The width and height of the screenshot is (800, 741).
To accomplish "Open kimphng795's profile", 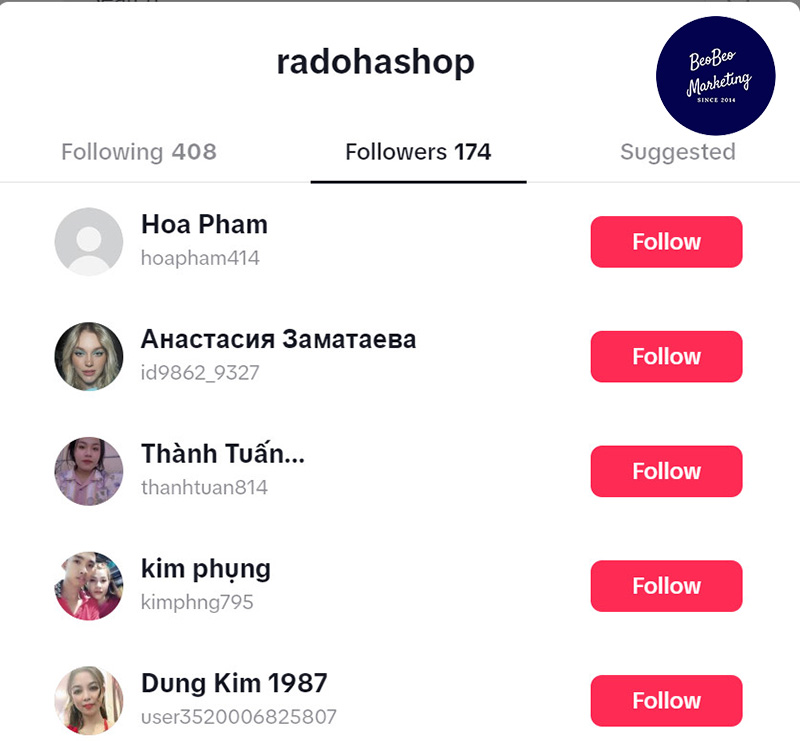I will click(197, 602).
